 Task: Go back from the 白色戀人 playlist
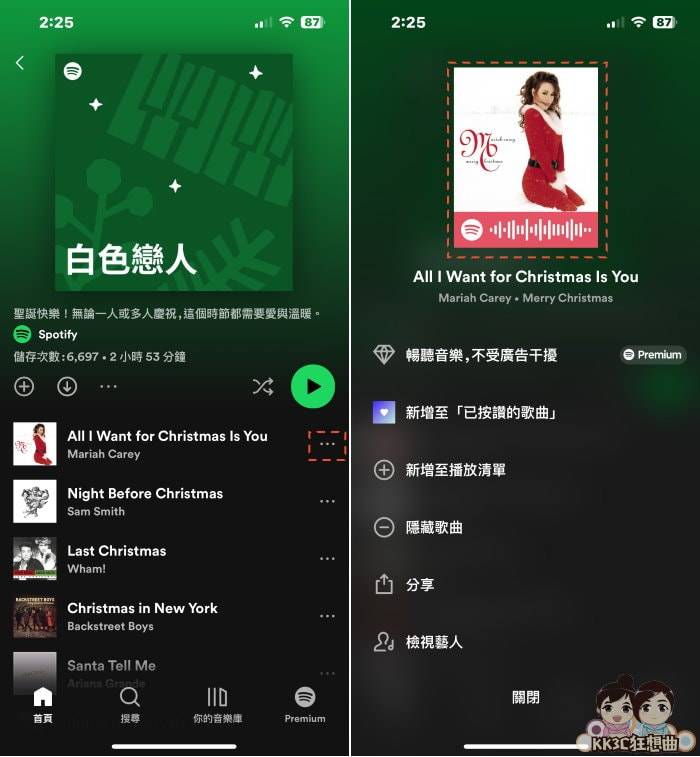pyautogui.click(x=19, y=63)
